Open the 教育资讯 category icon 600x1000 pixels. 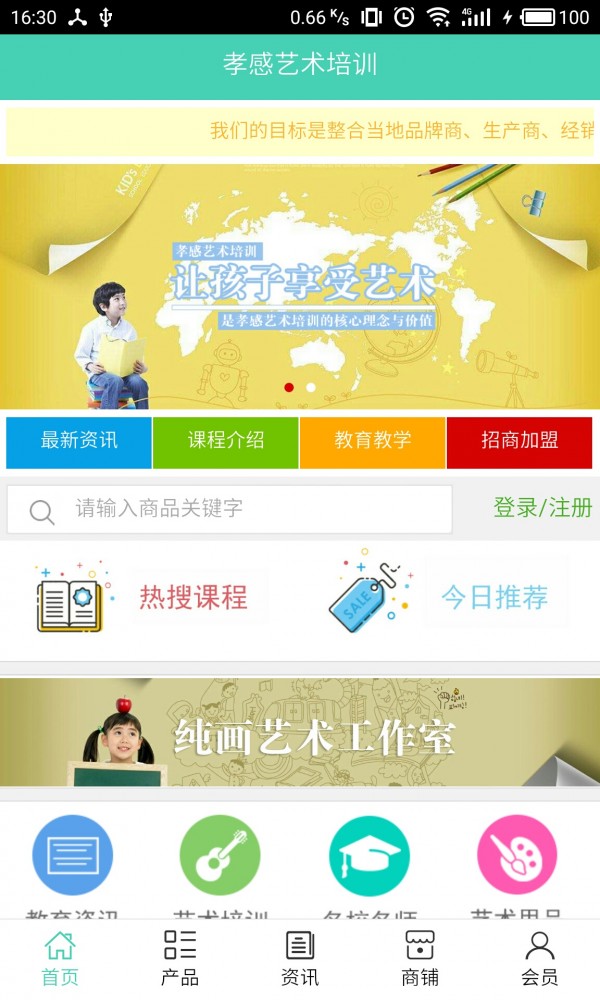pyautogui.click(x=72, y=856)
